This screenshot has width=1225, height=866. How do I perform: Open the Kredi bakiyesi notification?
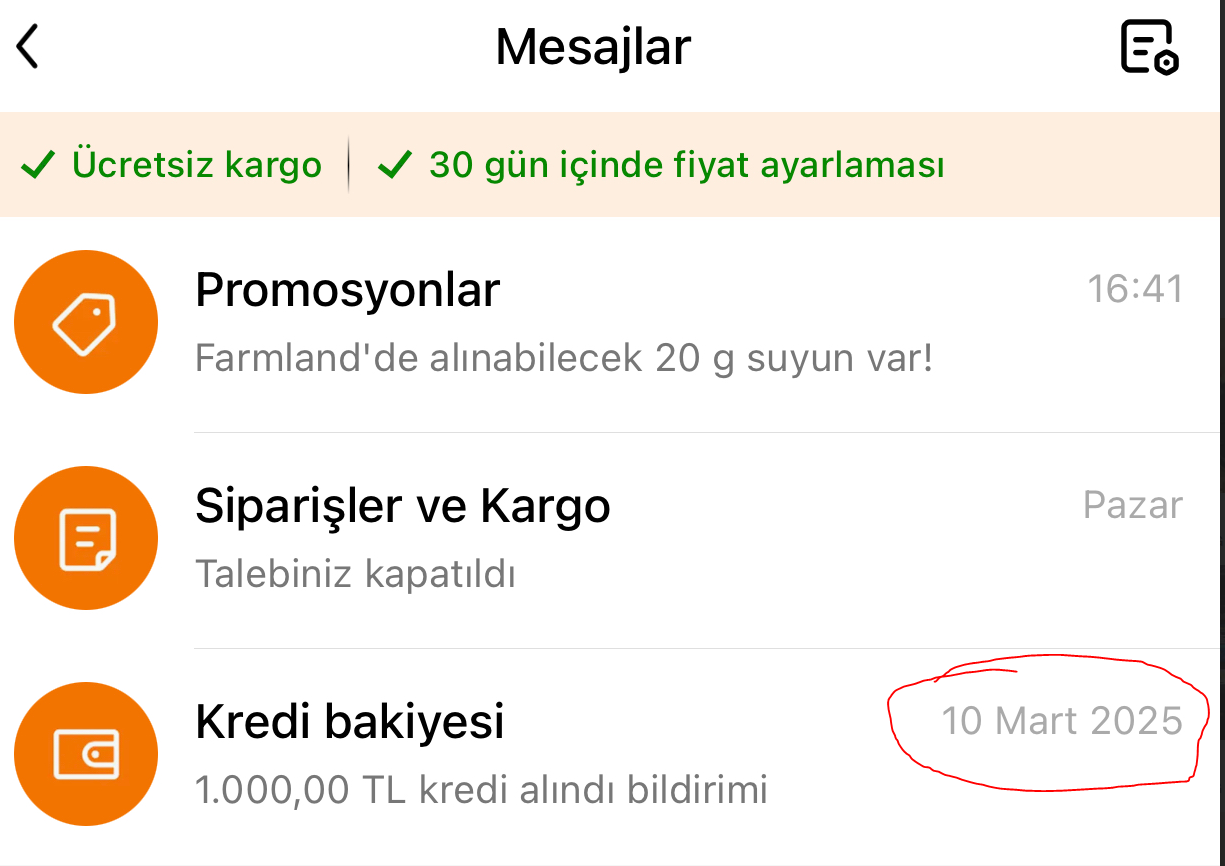pos(600,754)
